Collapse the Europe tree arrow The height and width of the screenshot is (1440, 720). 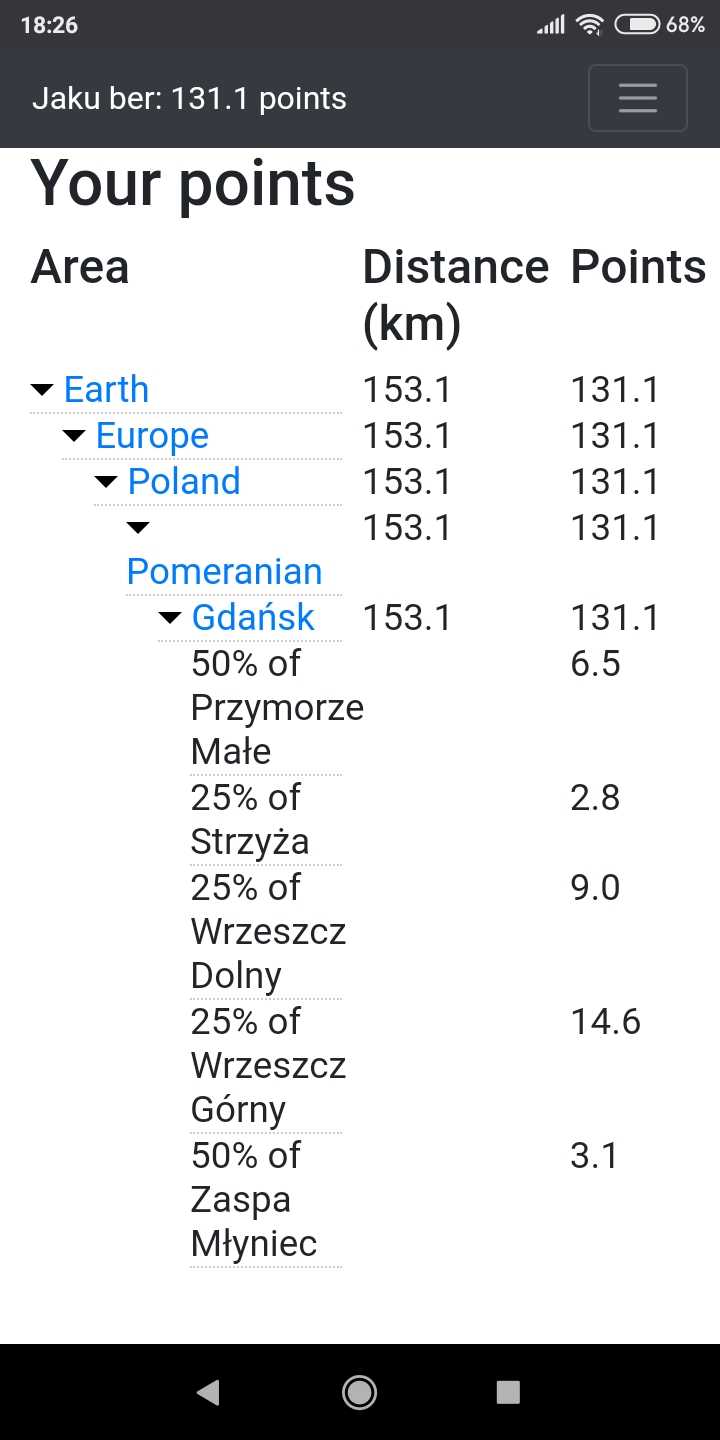[x=74, y=435]
